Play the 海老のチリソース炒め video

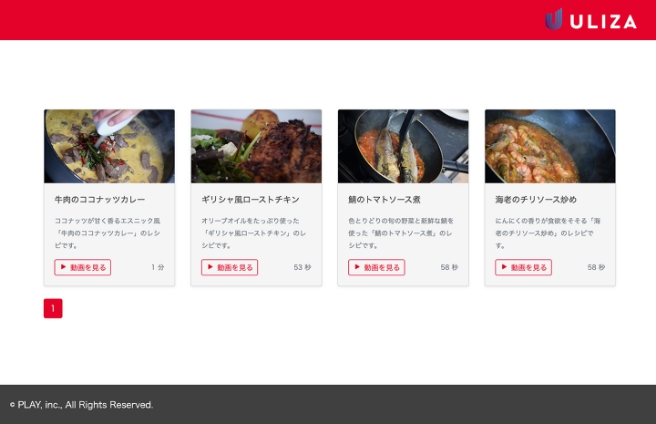[x=523, y=267]
